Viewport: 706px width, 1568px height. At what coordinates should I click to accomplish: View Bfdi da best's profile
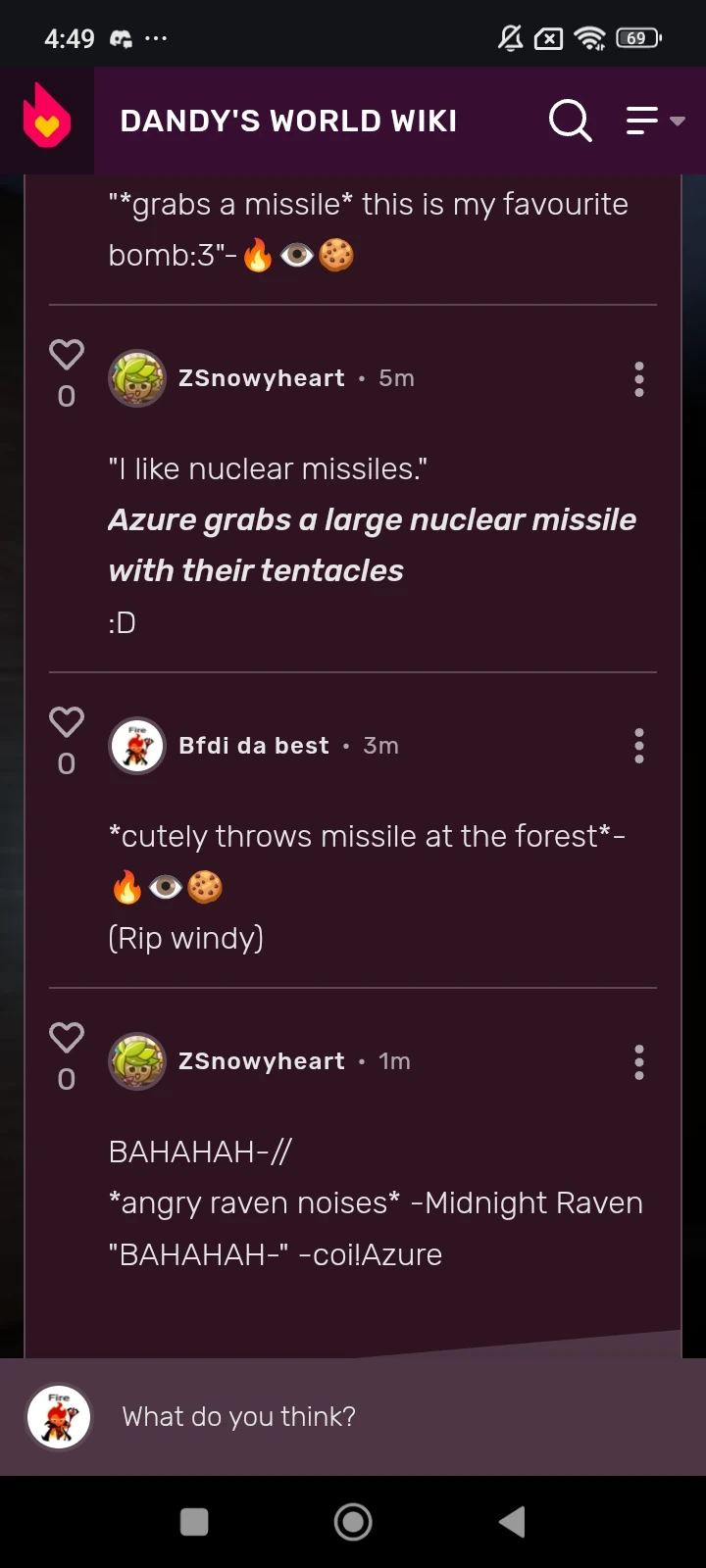253,746
